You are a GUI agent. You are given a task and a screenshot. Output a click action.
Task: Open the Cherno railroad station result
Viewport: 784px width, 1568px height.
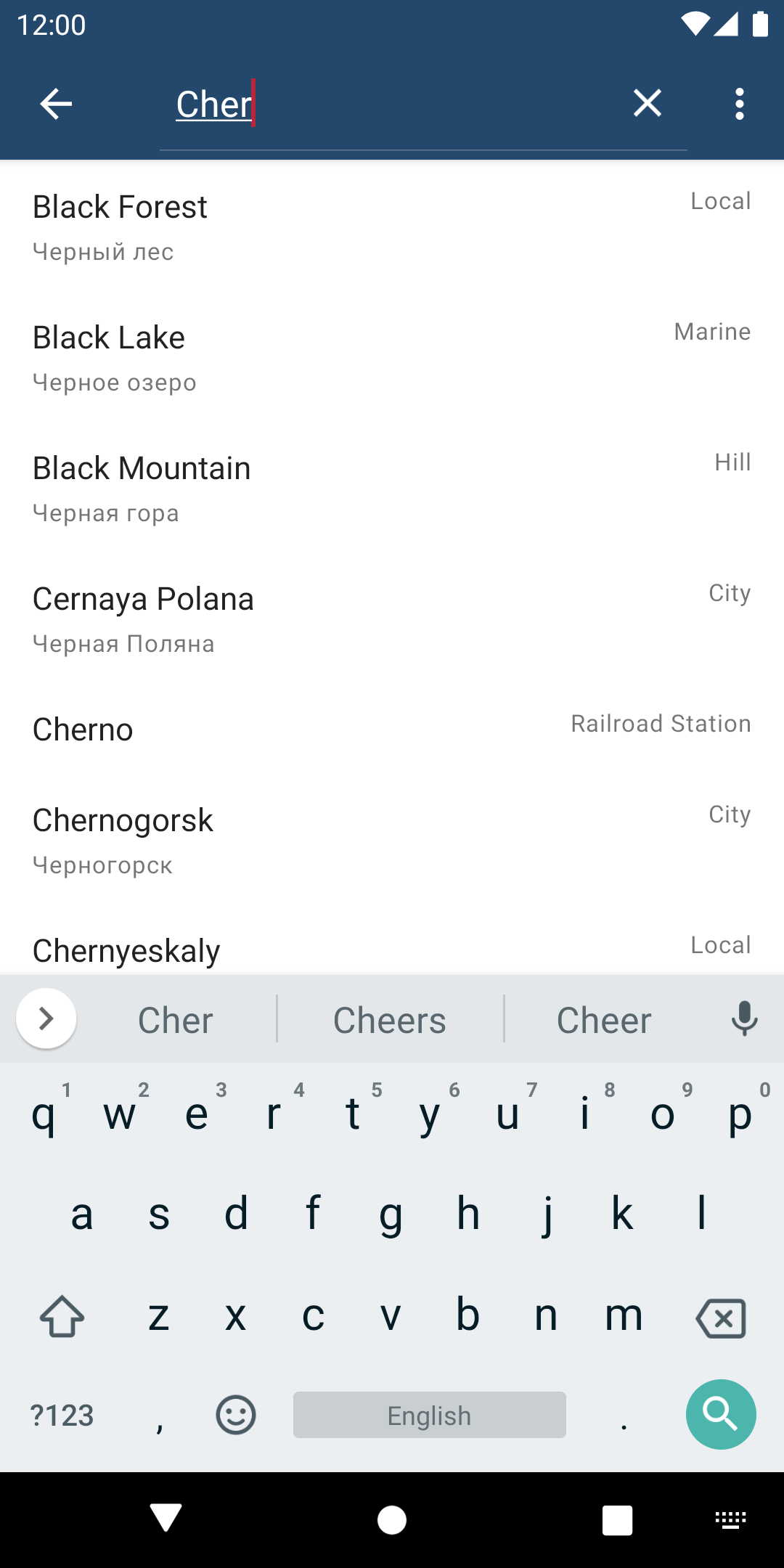click(x=392, y=729)
